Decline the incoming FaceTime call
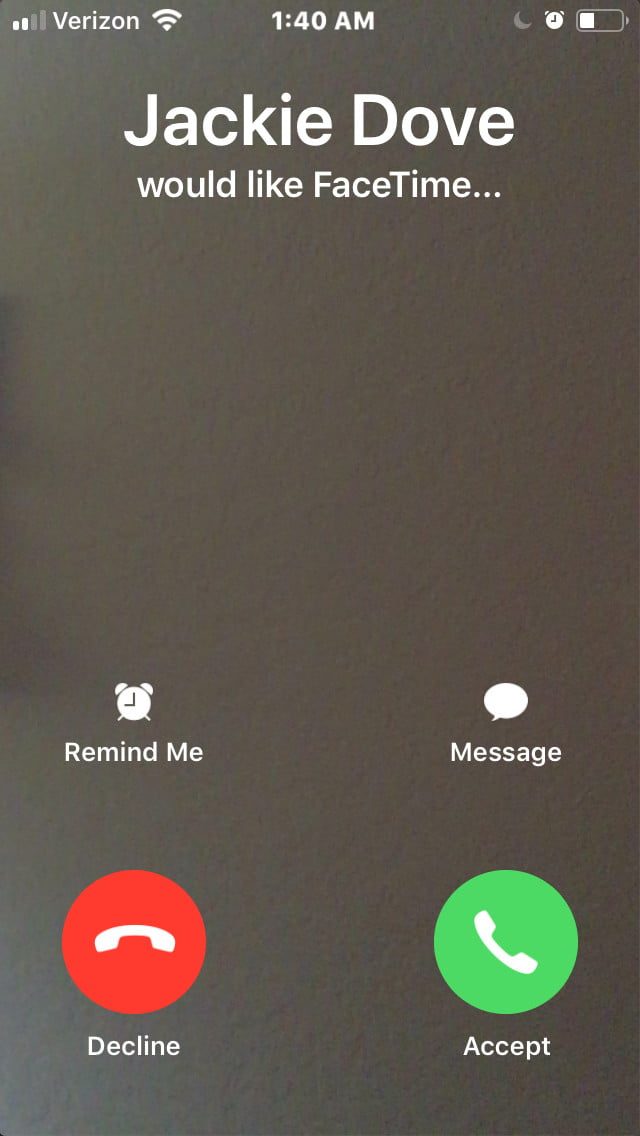This screenshot has width=640, height=1136. [134, 942]
